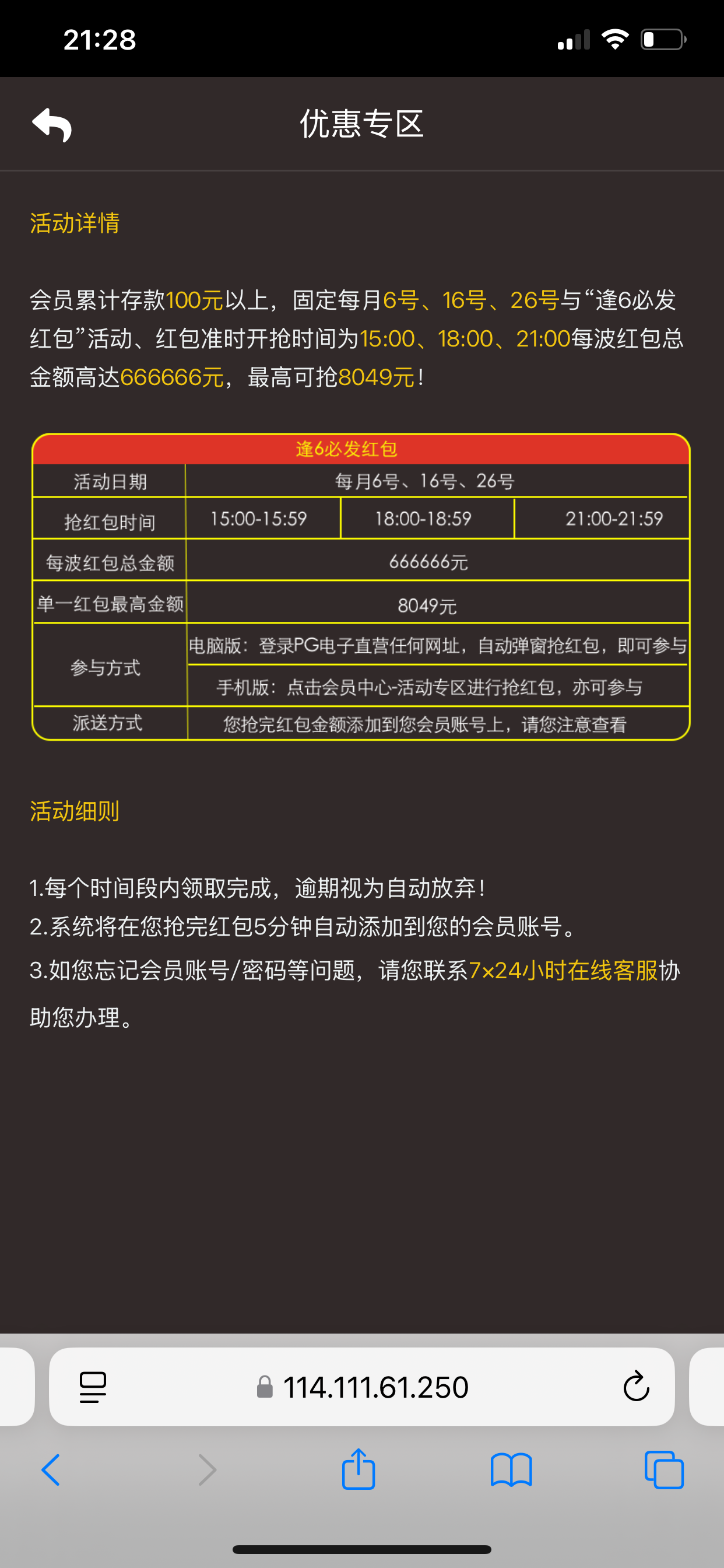Tap the 114.111.61.250 address field

(375, 1387)
